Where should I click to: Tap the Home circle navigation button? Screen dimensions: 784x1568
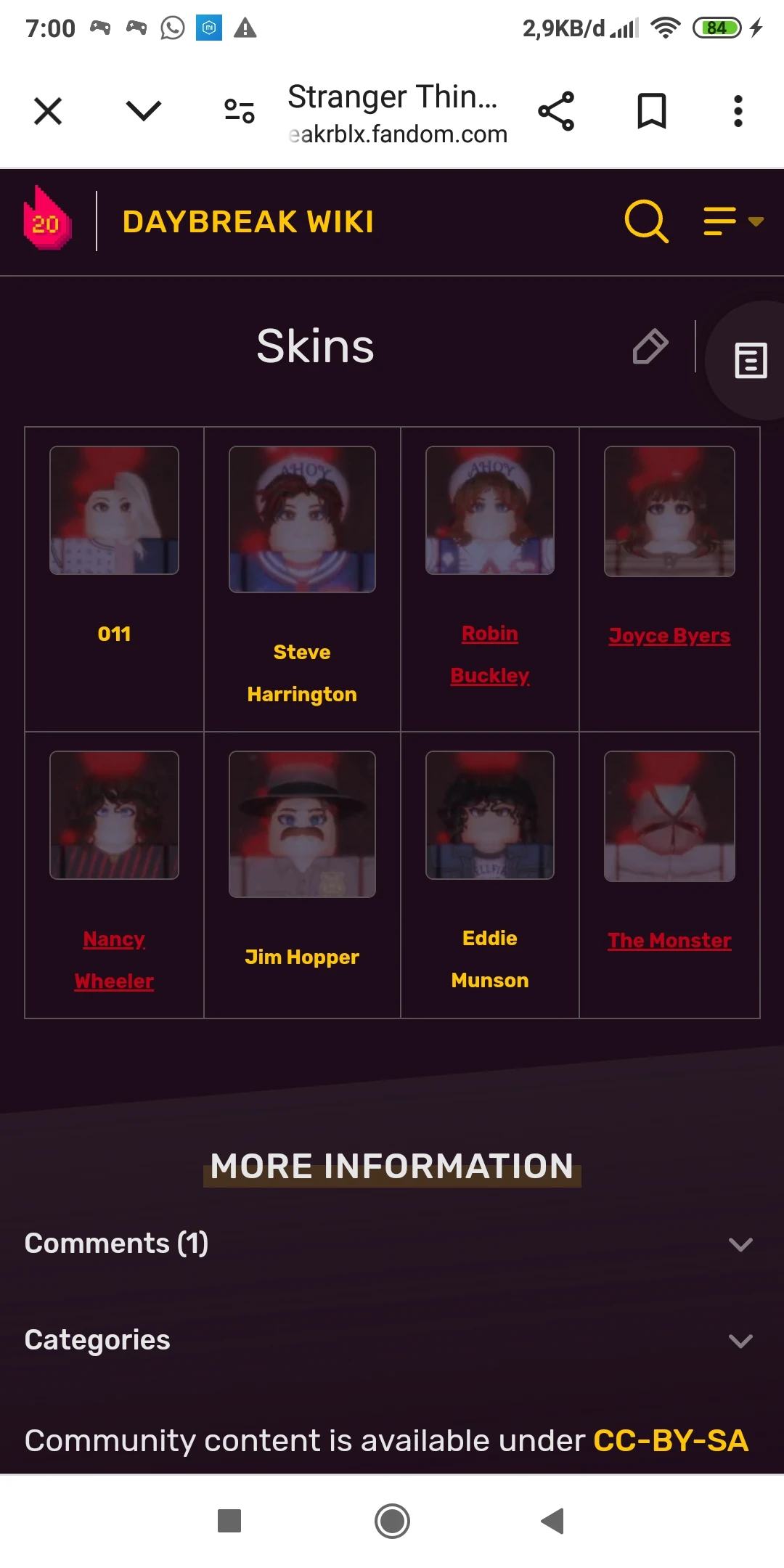click(x=391, y=1522)
